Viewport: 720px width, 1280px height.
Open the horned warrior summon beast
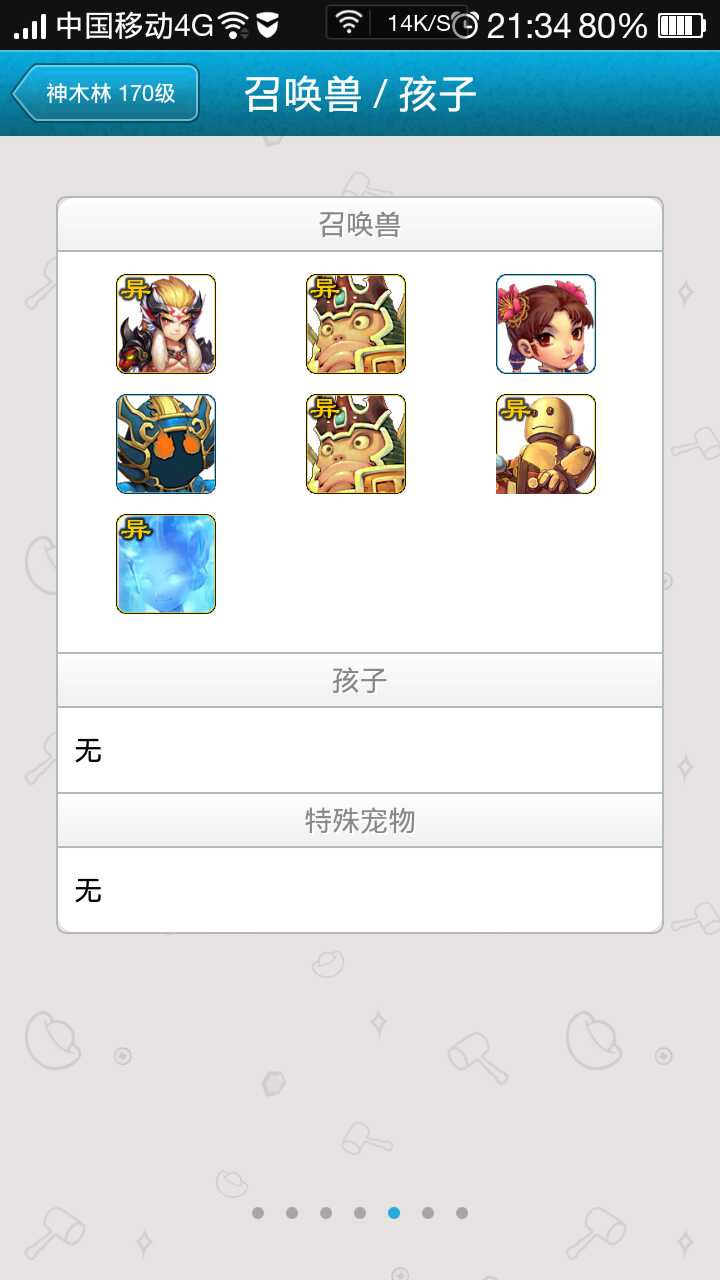(x=166, y=324)
